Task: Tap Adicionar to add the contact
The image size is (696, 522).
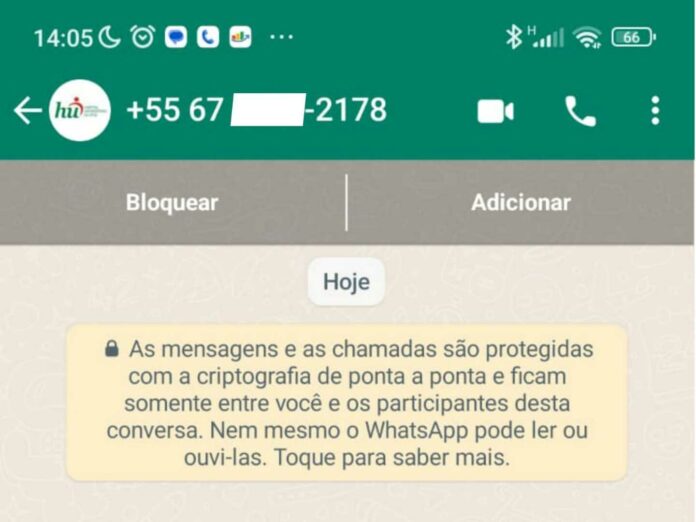Action: (520, 203)
